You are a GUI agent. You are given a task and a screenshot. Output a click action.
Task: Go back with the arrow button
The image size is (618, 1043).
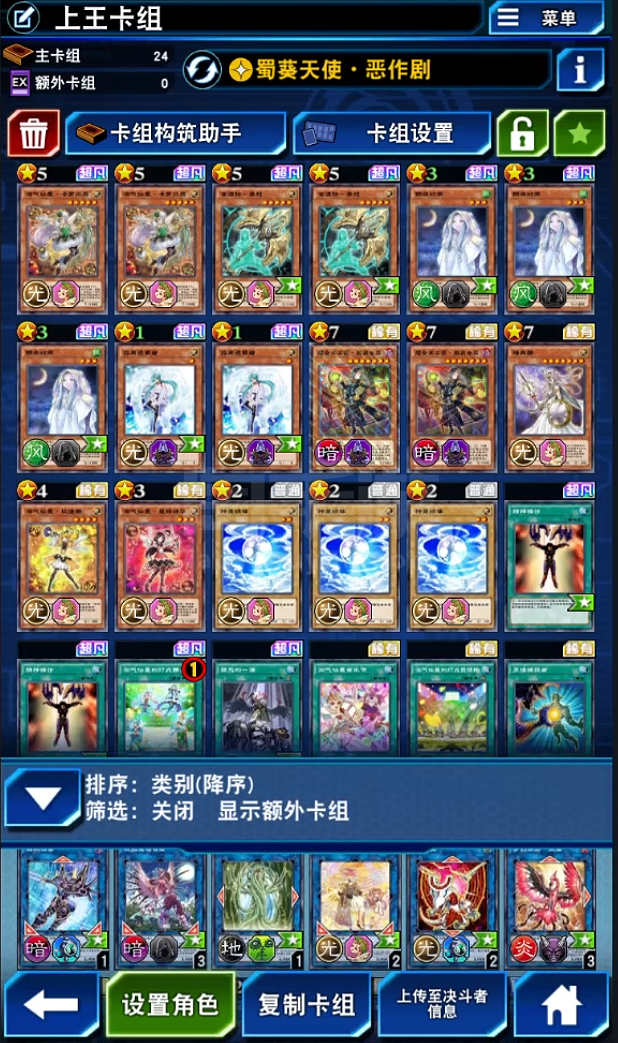(51, 1004)
